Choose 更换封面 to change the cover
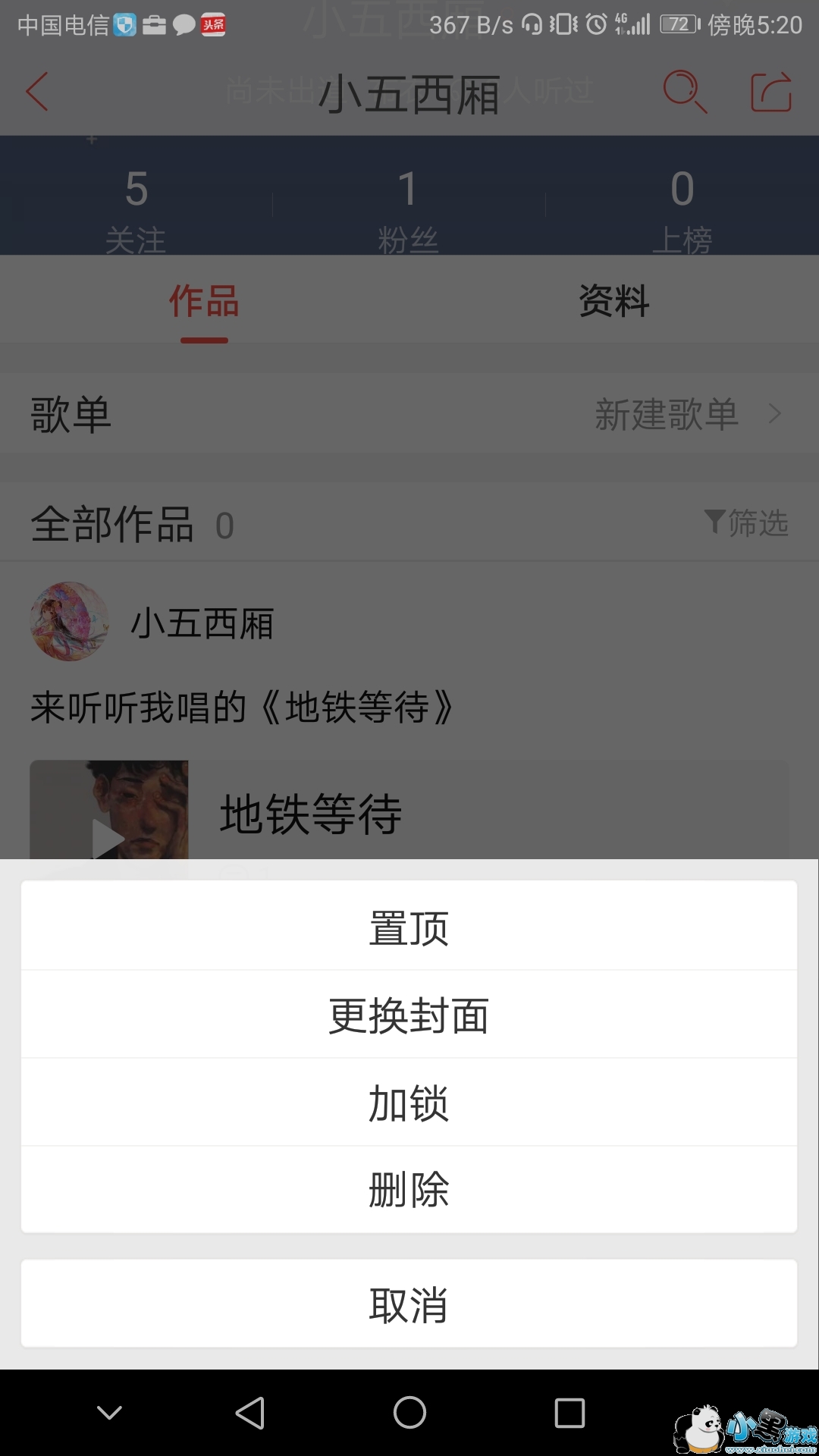The image size is (819, 1456). click(x=409, y=1015)
